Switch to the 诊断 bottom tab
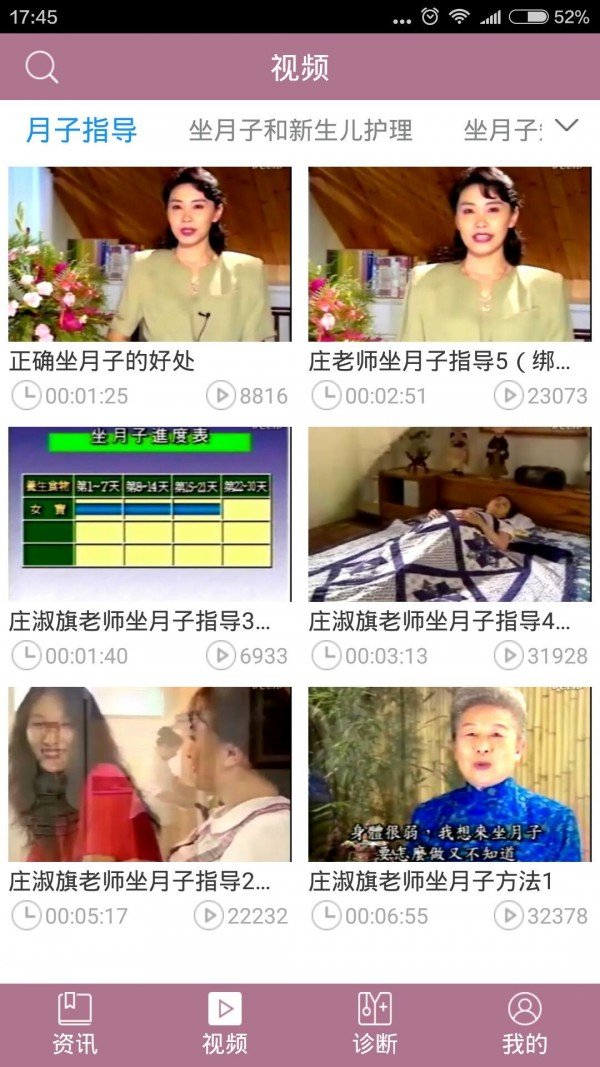Viewport: 600px width, 1067px height. pos(375,1023)
